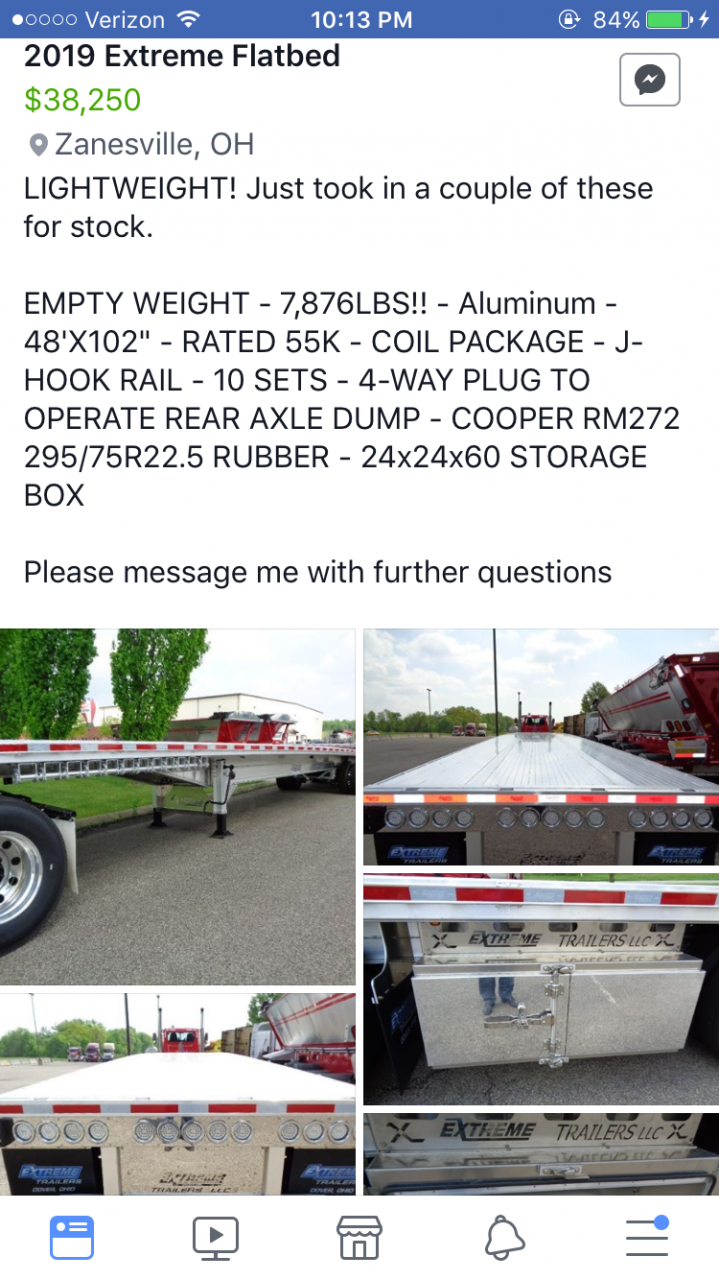Open the trailer side view photo
This screenshot has height=1280, width=719.
pyautogui.click(x=177, y=806)
